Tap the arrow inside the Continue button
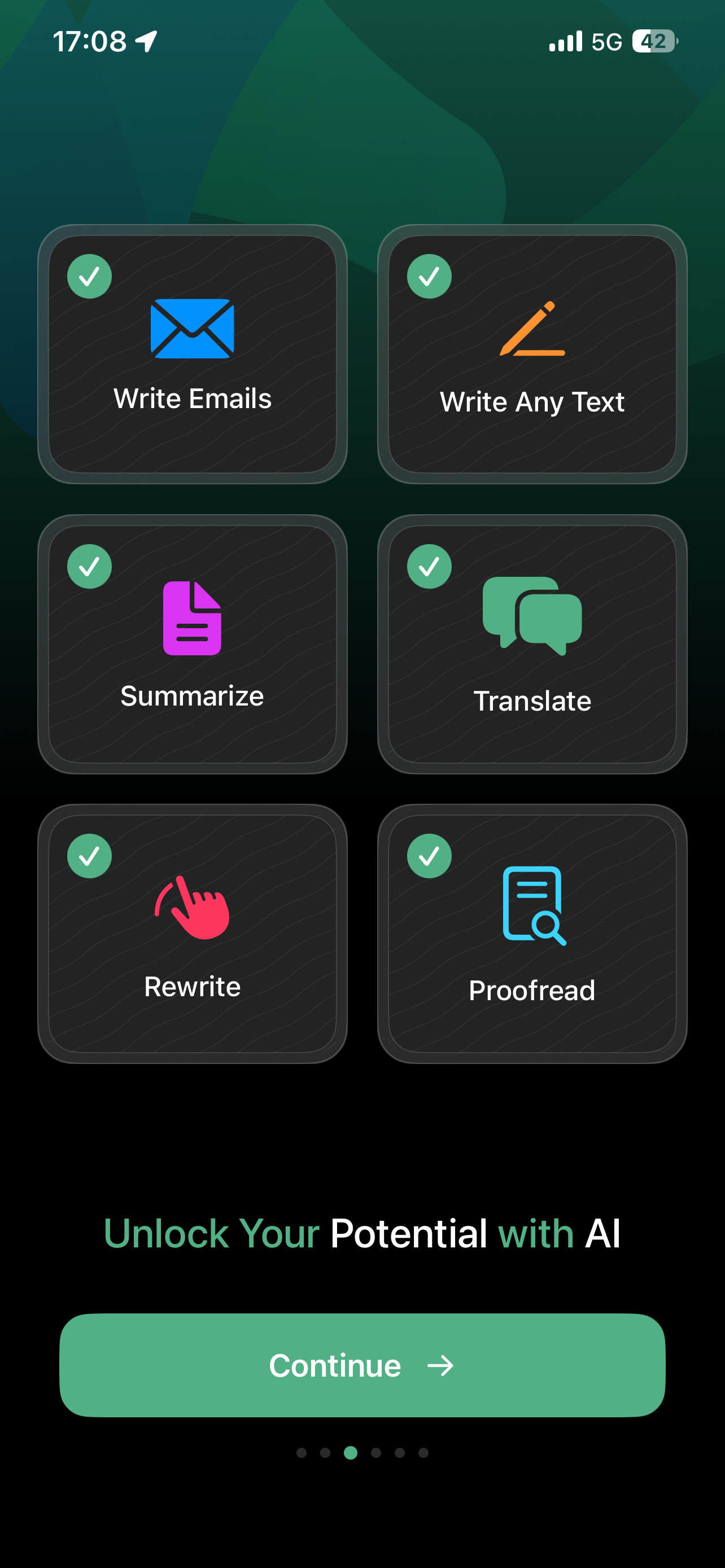This screenshot has width=725, height=1568. pyautogui.click(x=441, y=1366)
